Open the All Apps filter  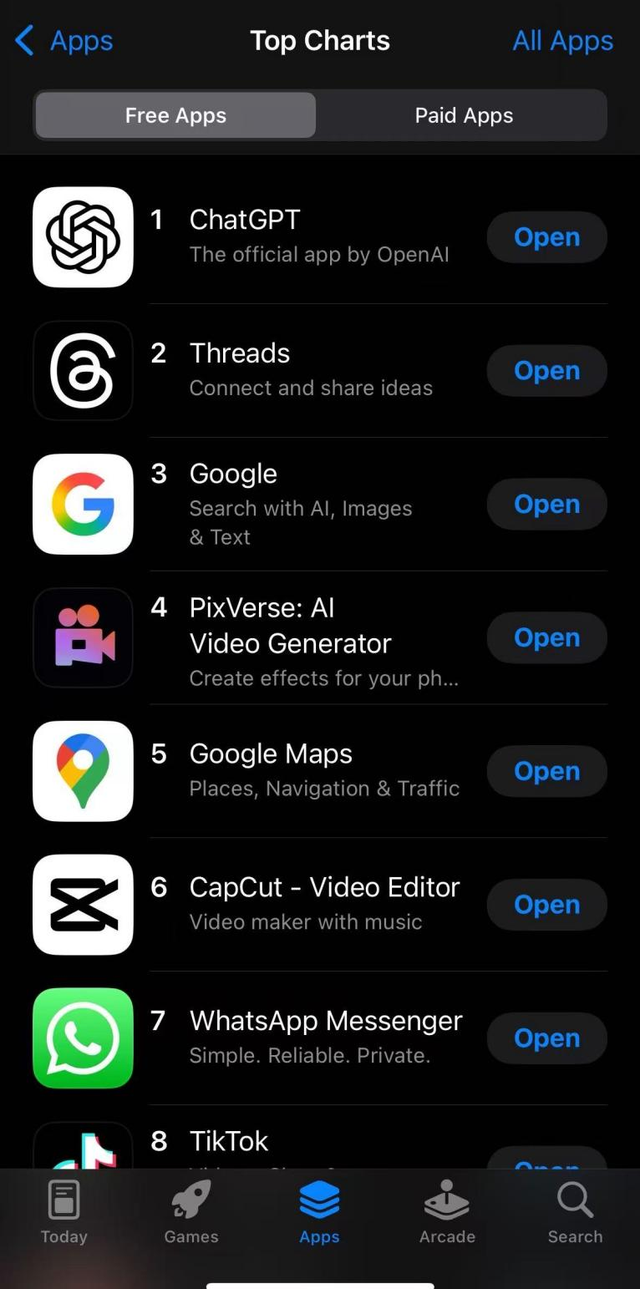pyautogui.click(x=562, y=41)
